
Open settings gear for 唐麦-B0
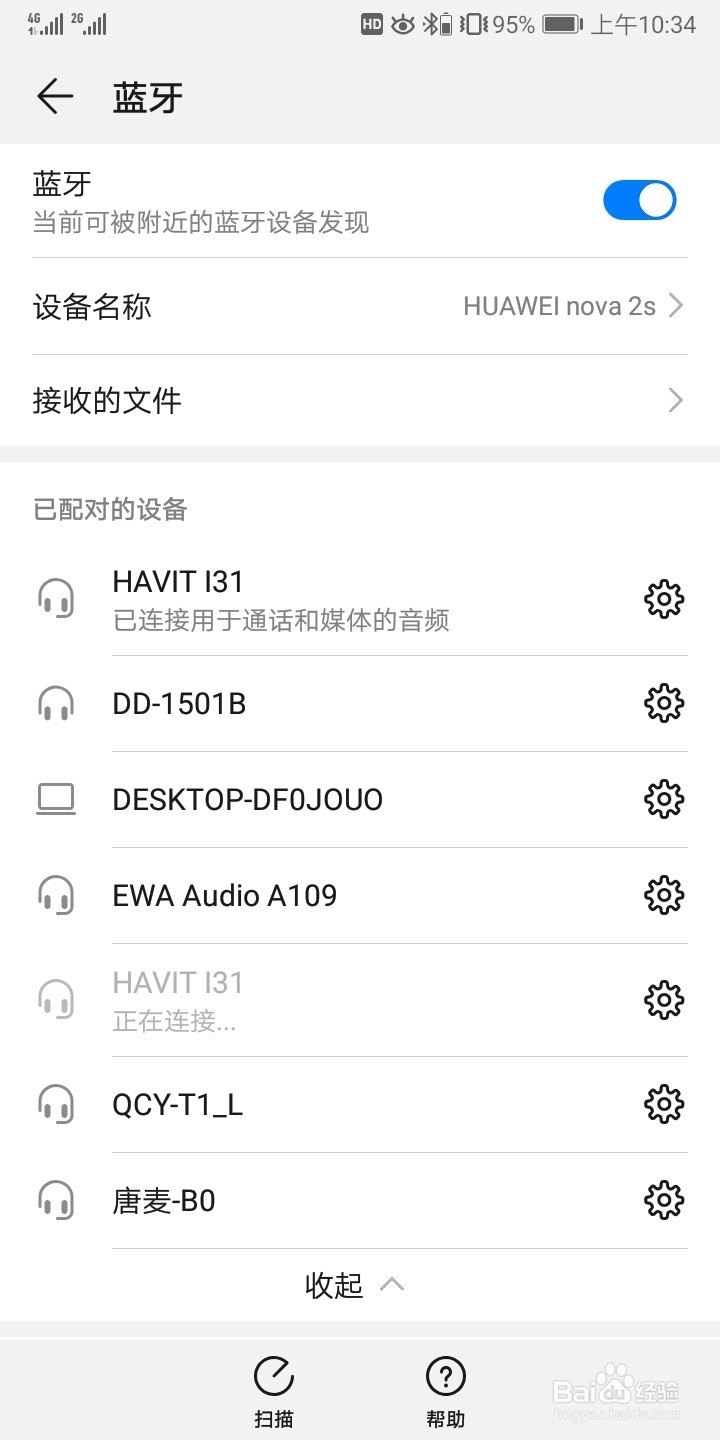[x=663, y=1200]
